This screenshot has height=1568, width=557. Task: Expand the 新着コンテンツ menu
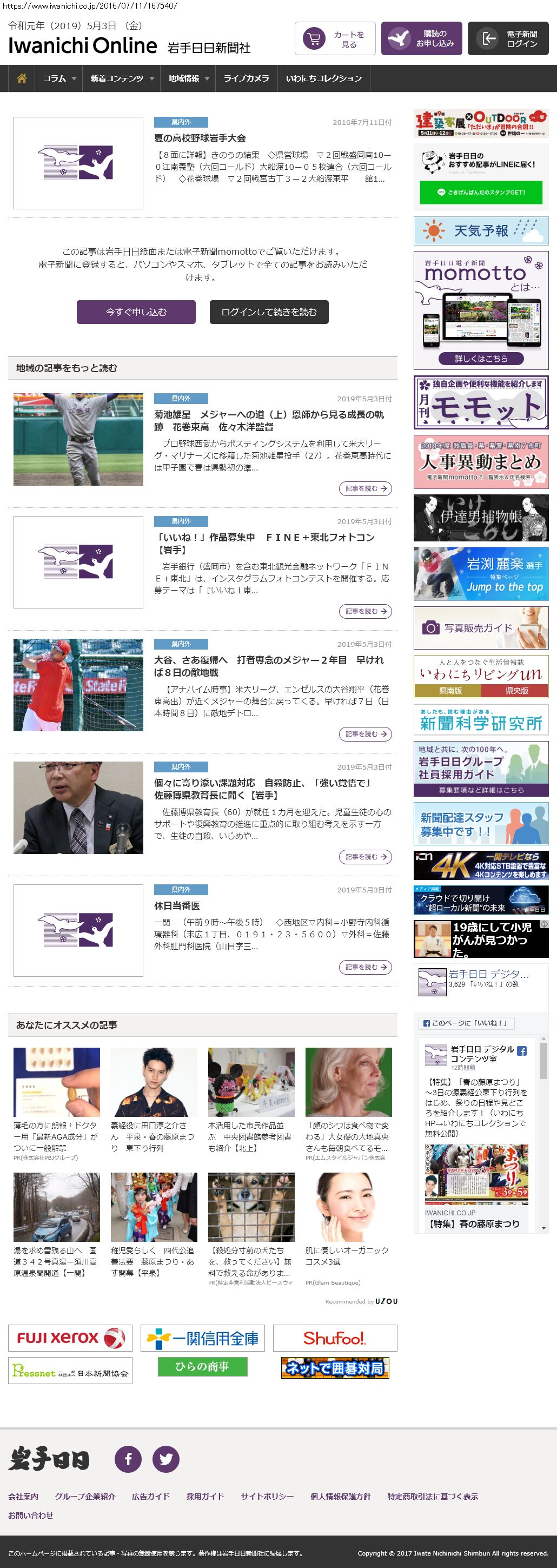121,78
